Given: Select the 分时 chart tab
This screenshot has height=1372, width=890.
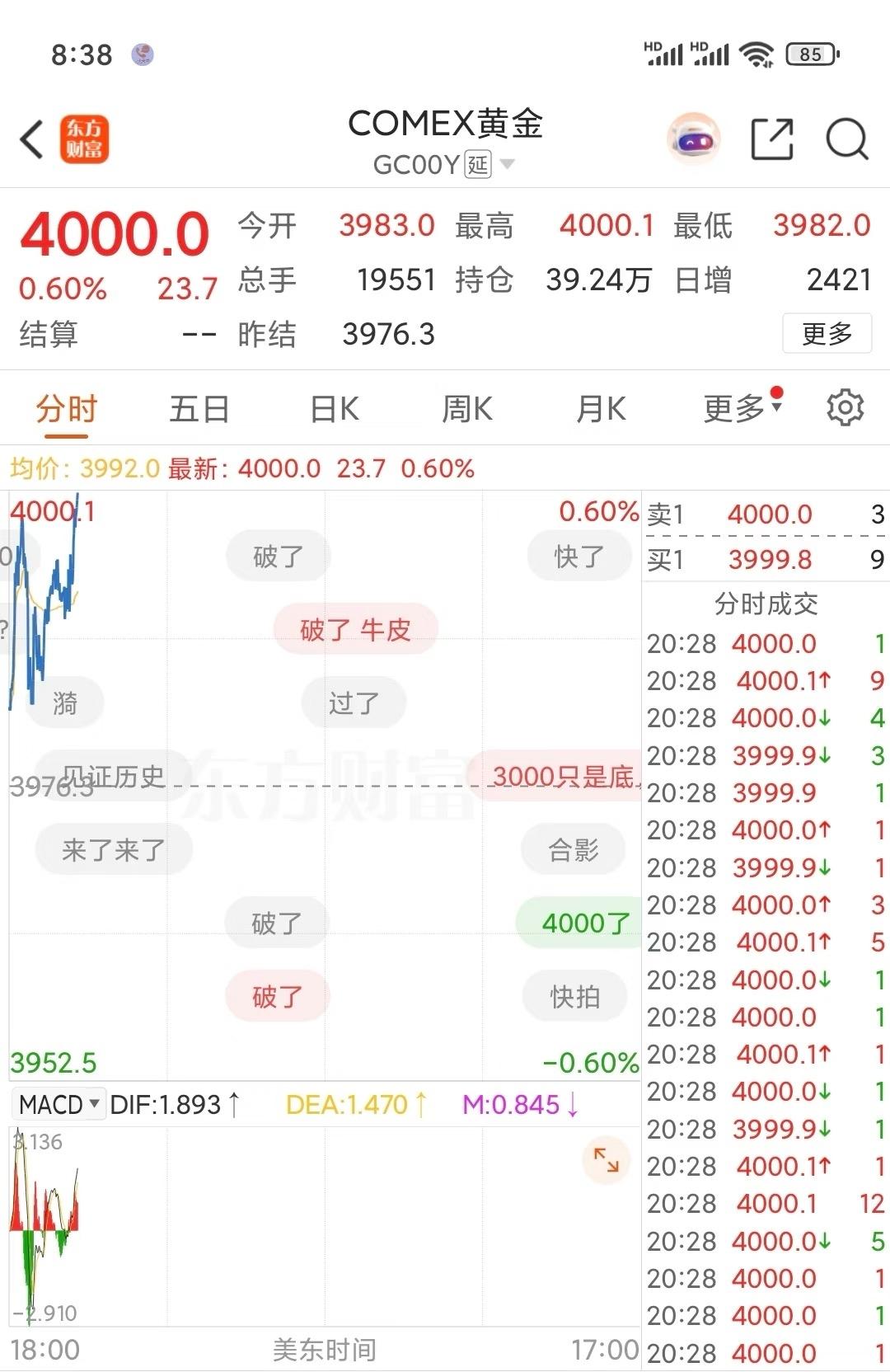Looking at the screenshot, I should [66, 409].
